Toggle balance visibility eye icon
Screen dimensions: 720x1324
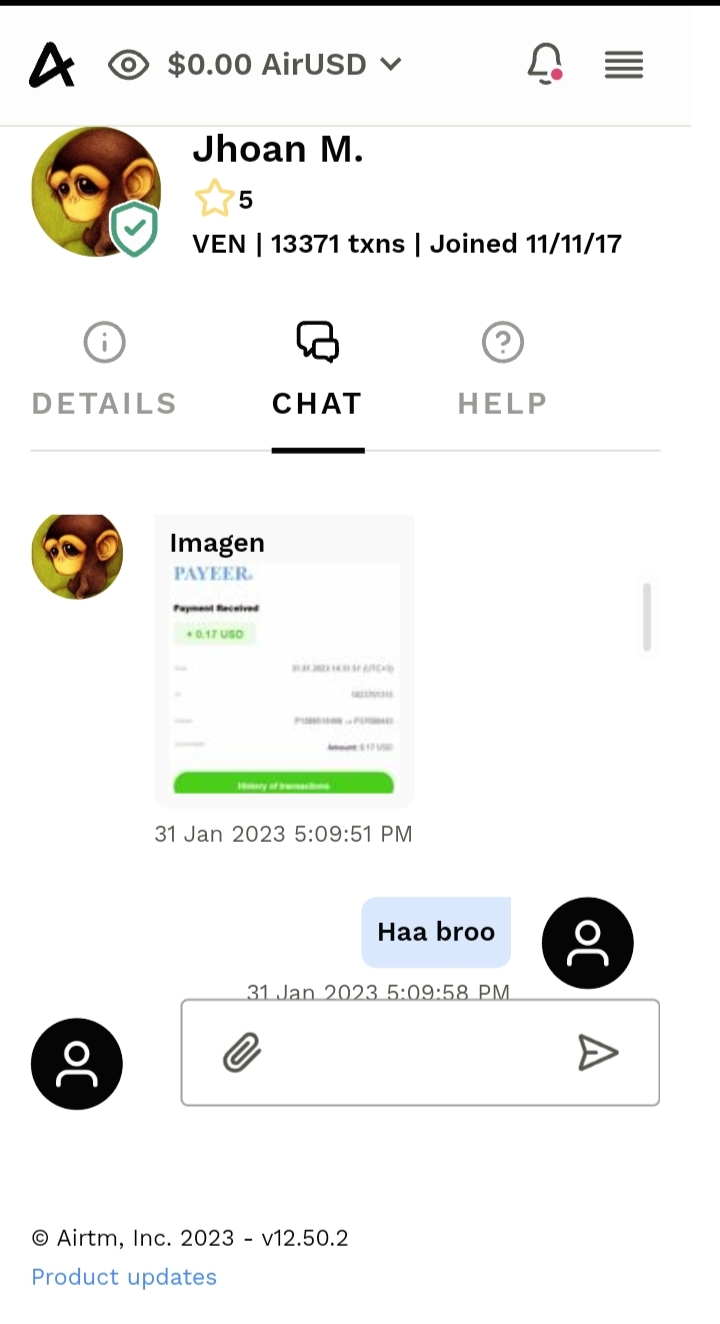tap(128, 65)
